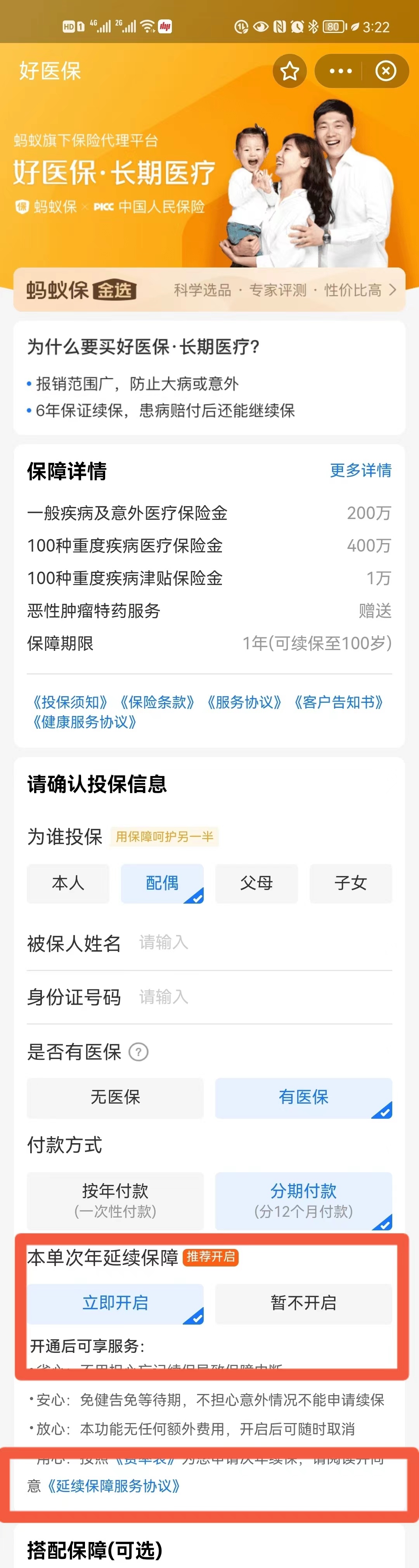Screen dimensions: 419x1568
Task: Select 暂不开启 for renewal protection
Action: tap(303, 1302)
